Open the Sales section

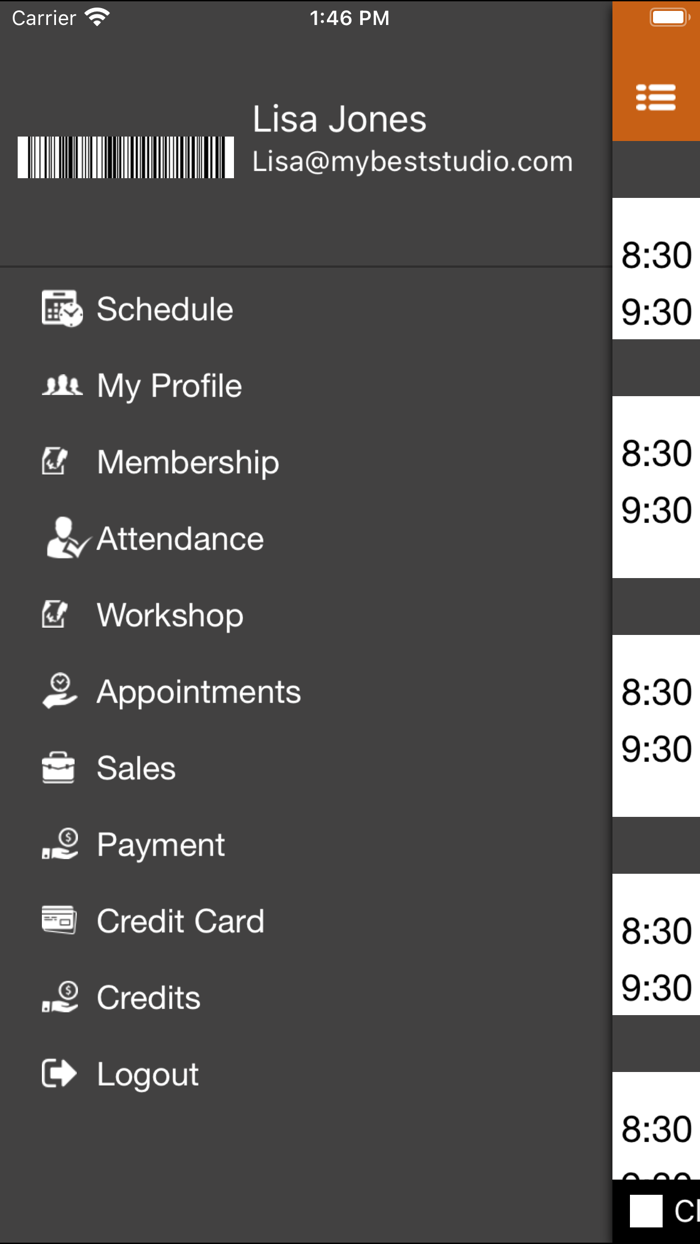pyautogui.click(x=135, y=768)
